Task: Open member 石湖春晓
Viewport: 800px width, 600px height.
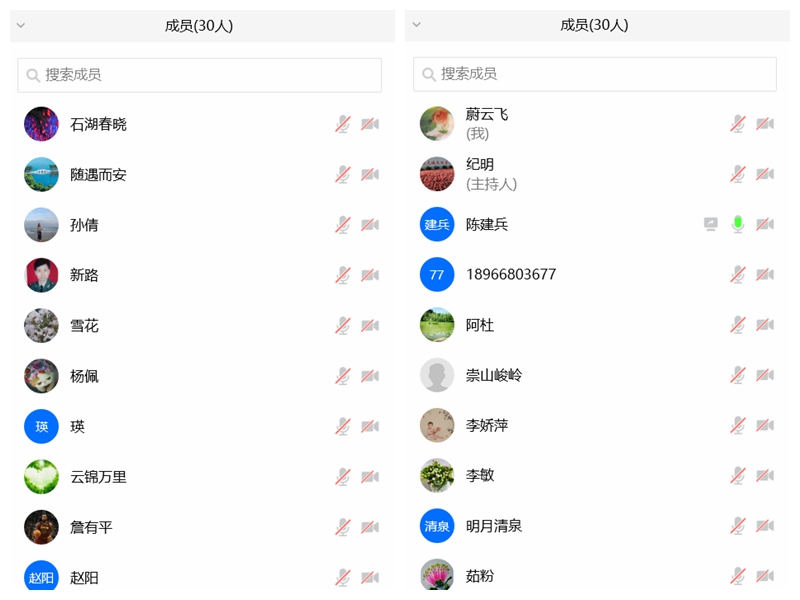Action: (98, 124)
